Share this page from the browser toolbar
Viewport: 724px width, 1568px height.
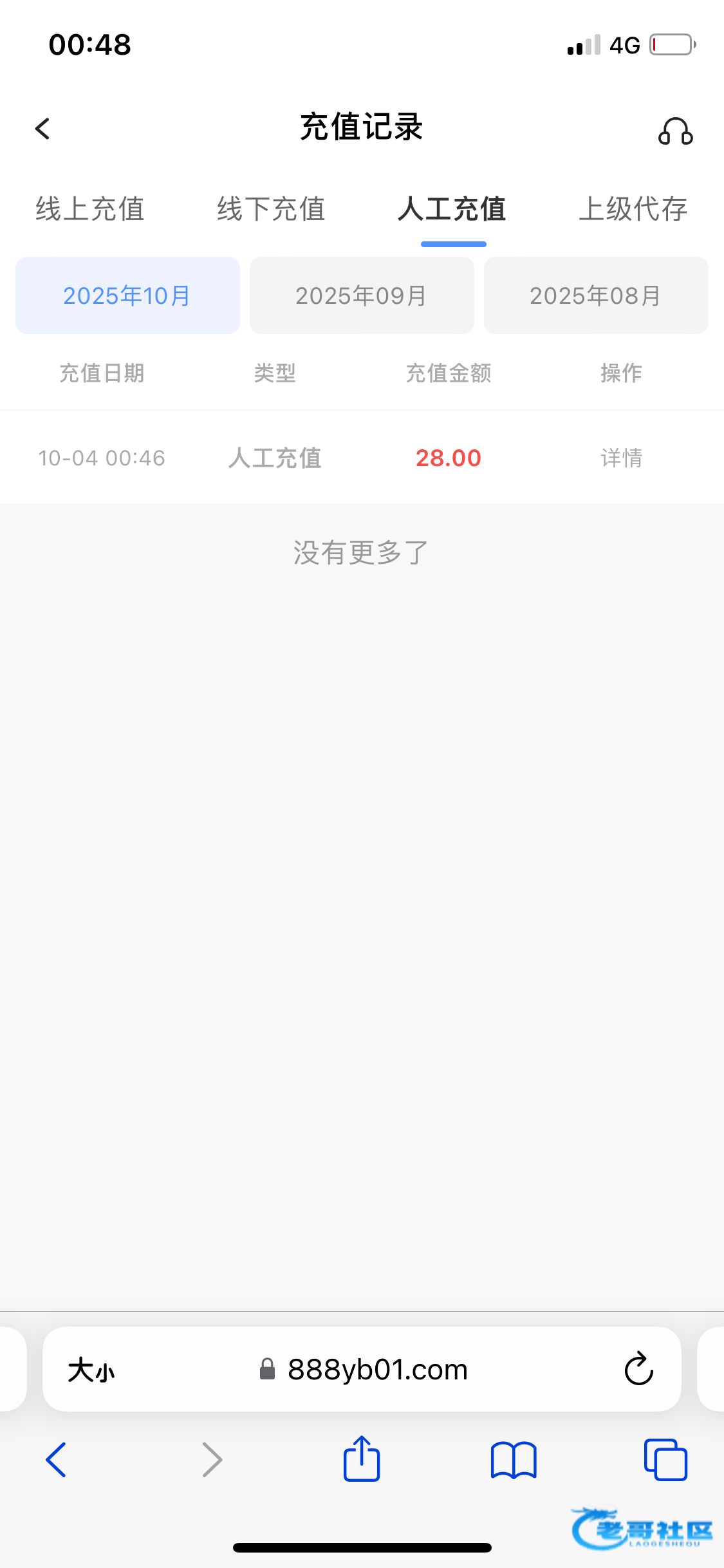[x=362, y=1459]
